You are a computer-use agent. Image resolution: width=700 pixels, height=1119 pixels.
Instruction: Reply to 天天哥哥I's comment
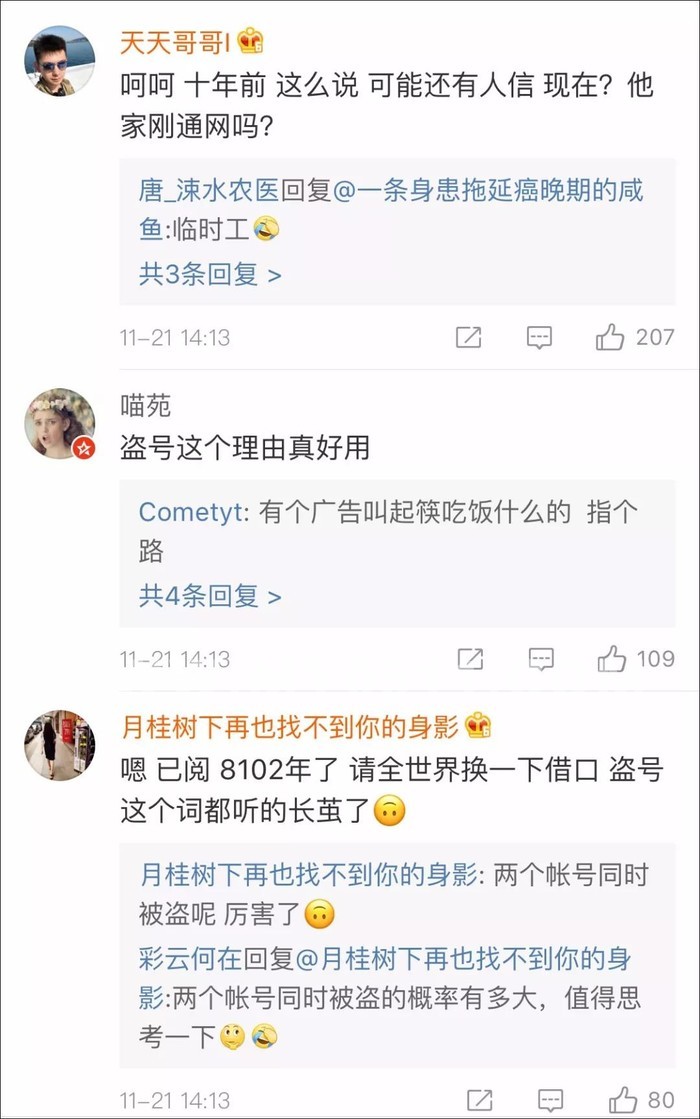click(540, 338)
